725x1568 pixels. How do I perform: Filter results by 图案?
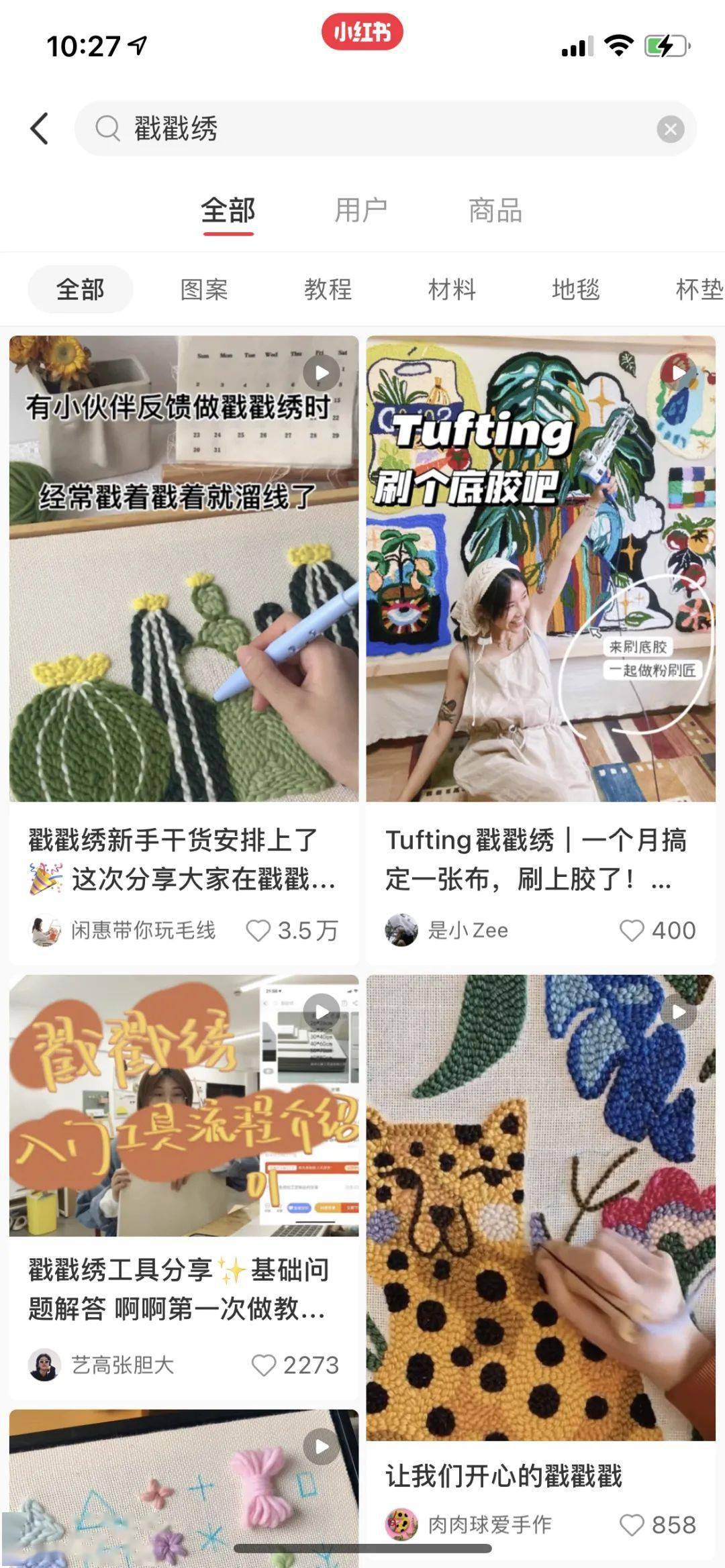[204, 289]
